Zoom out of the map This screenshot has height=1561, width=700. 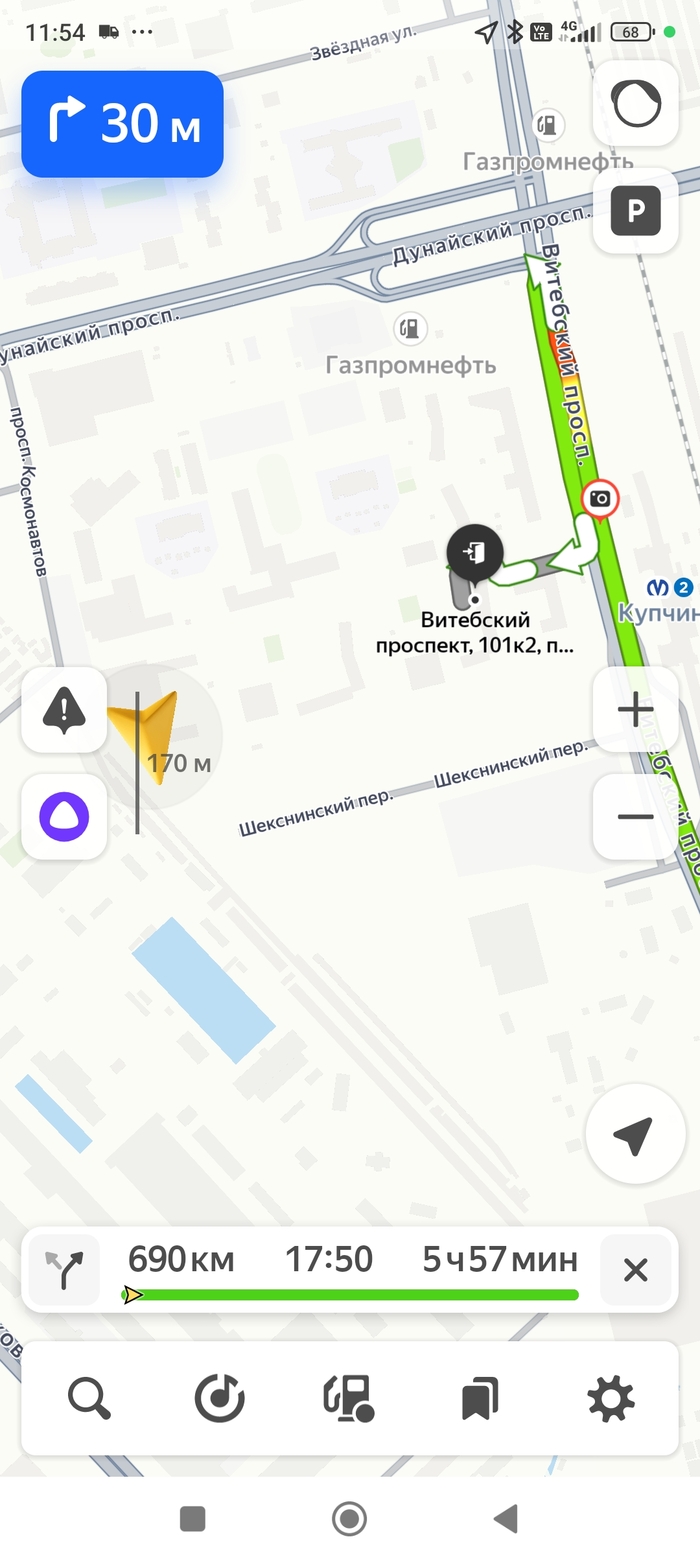pos(635,817)
